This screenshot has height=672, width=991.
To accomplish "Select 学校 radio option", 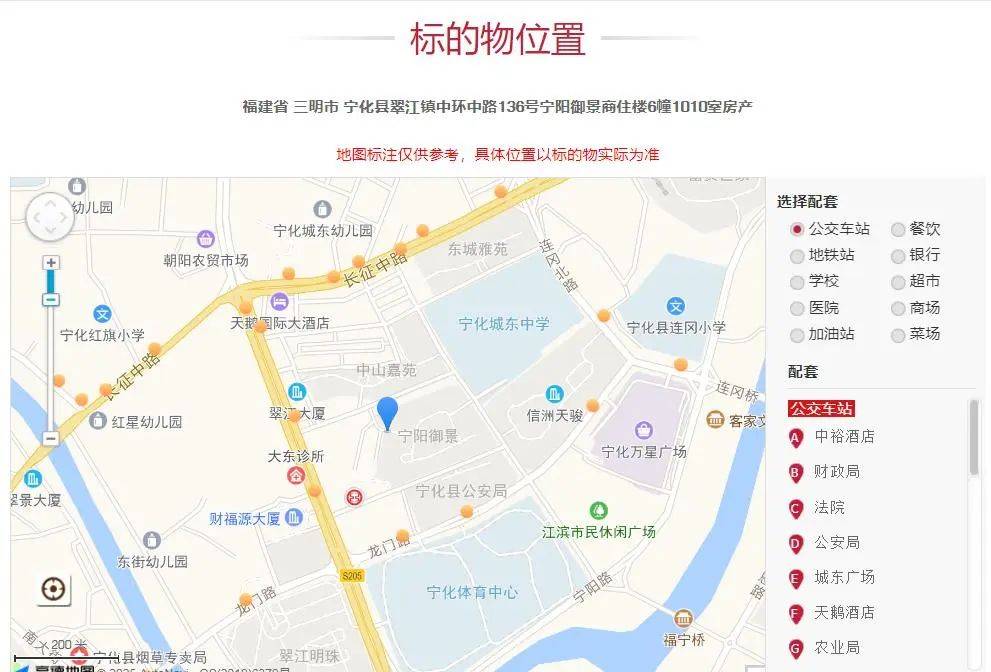I will (x=797, y=282).
